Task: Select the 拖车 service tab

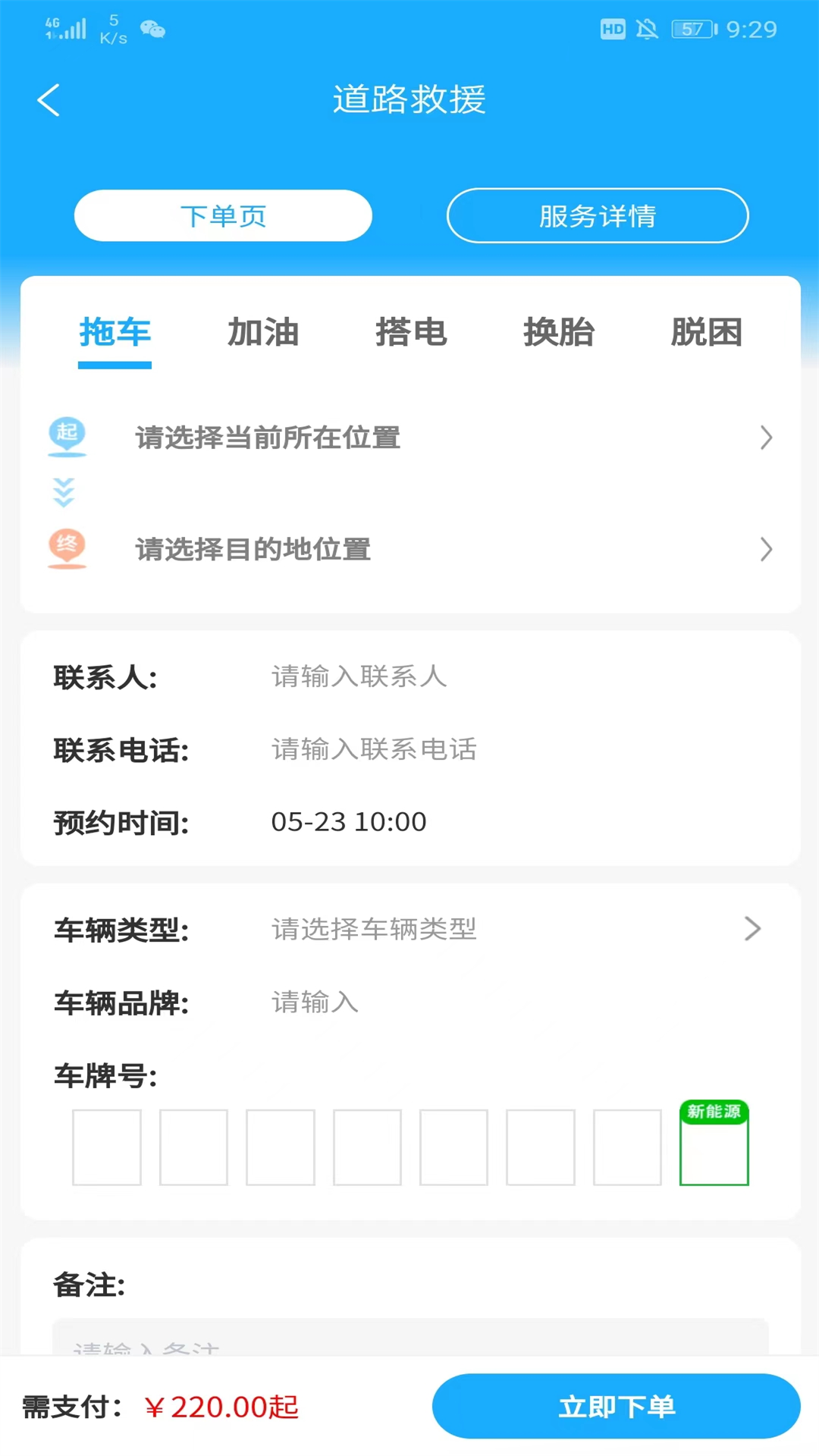Action: pyautogui.click(x=115, y=333)
